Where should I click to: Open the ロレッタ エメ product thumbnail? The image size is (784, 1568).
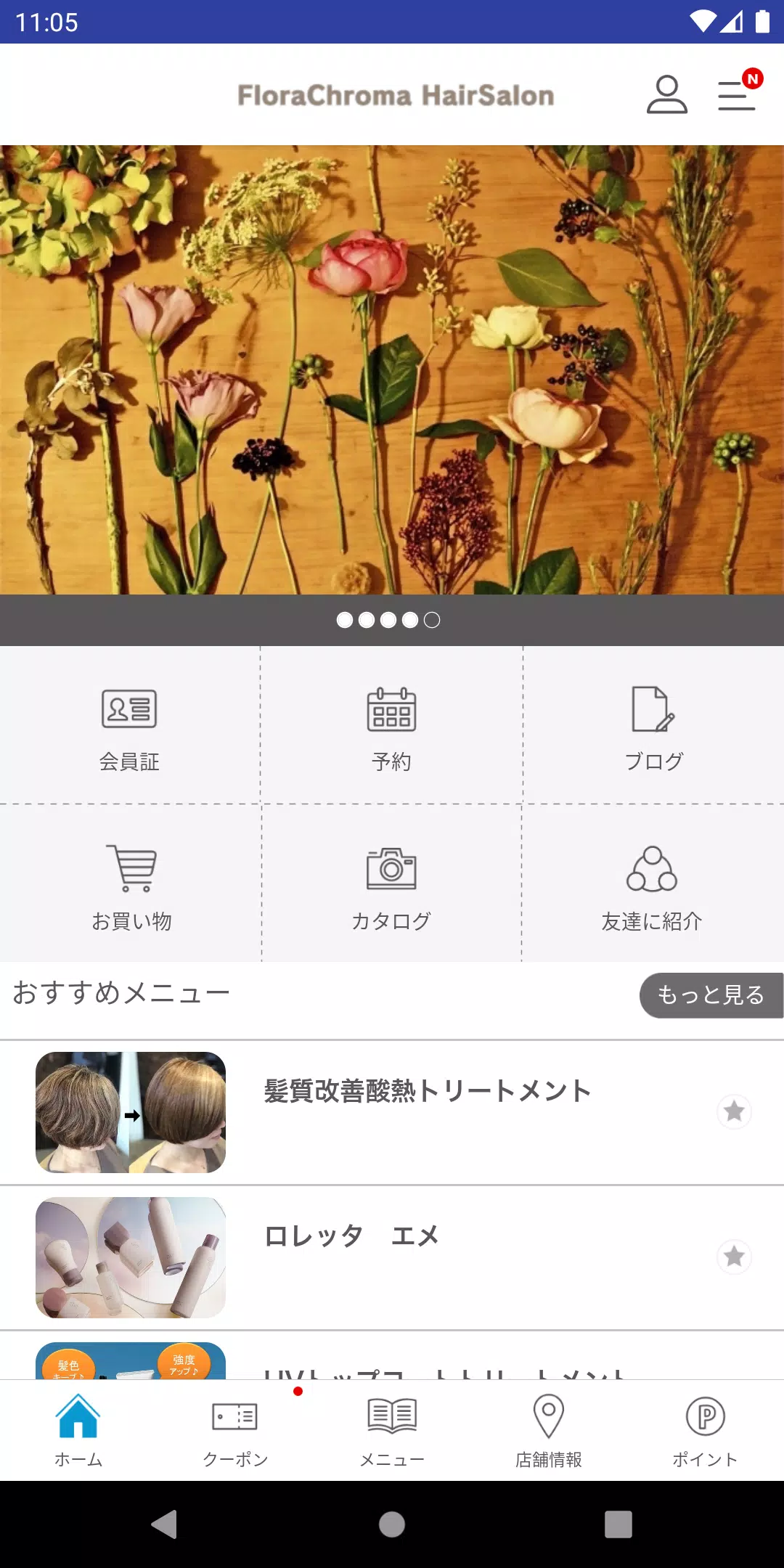click(131, 1257)
